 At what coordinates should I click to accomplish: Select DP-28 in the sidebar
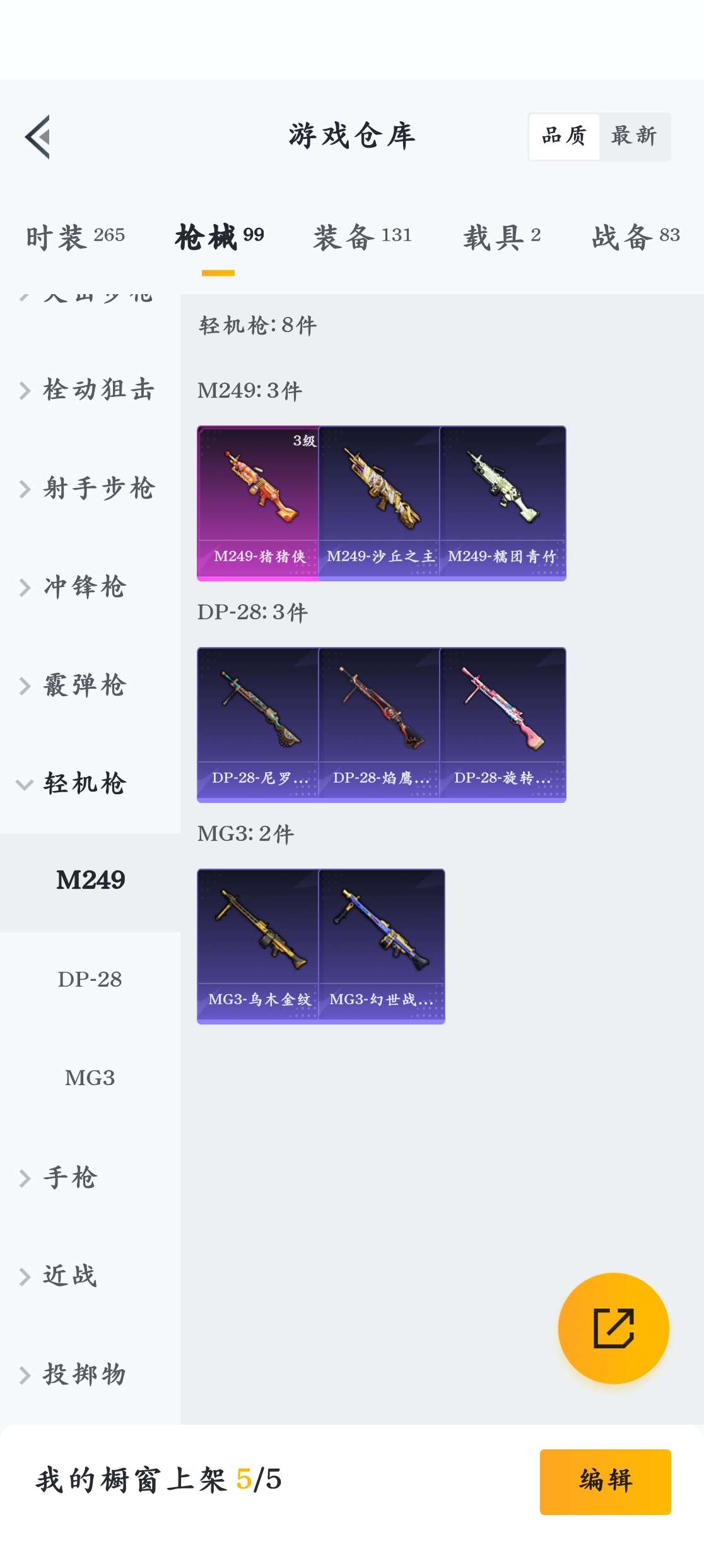point(90,979)
